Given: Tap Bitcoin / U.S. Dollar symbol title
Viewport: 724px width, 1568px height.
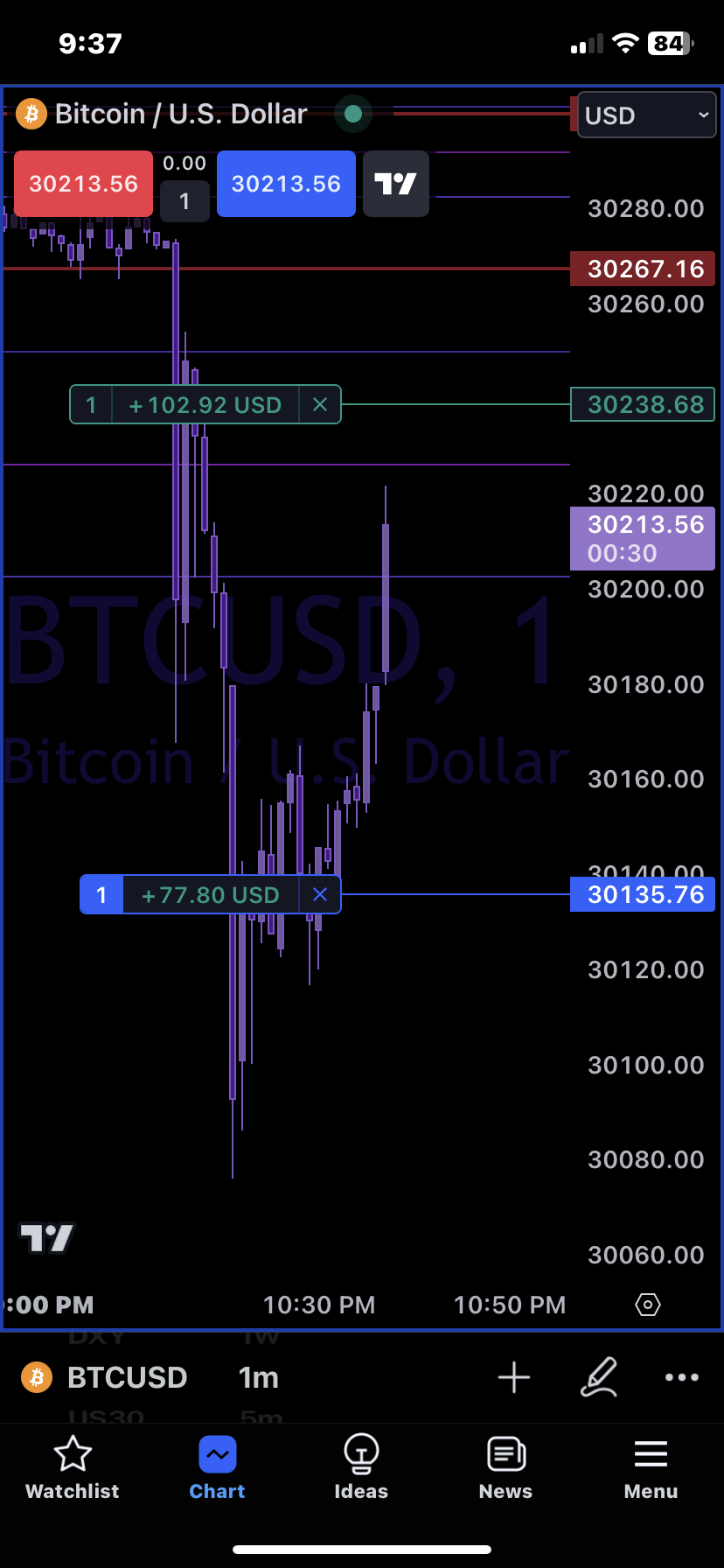Looking at the screenshot, I should pos(180,115).
